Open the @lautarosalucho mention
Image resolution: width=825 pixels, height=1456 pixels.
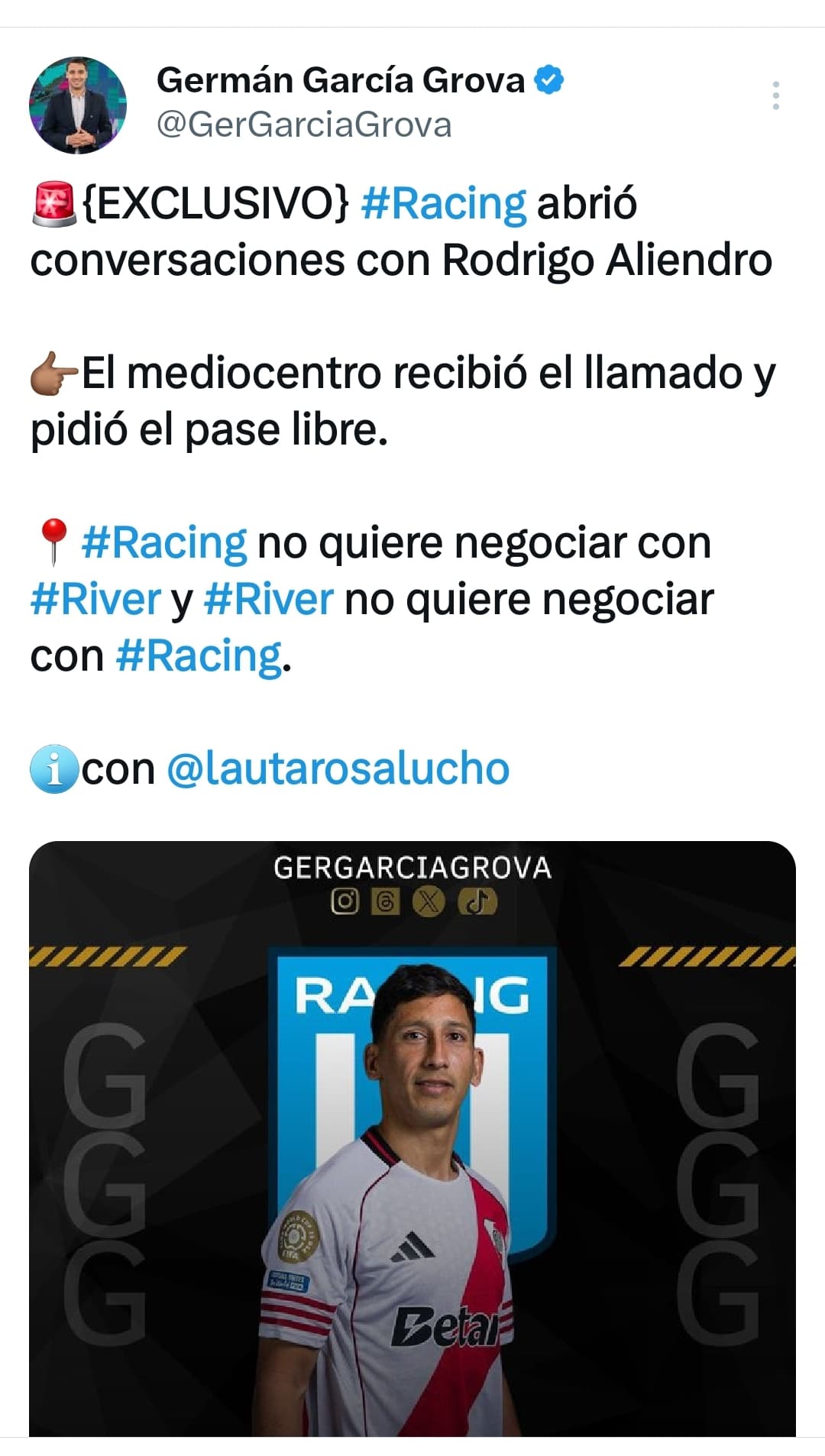point(338,768)
